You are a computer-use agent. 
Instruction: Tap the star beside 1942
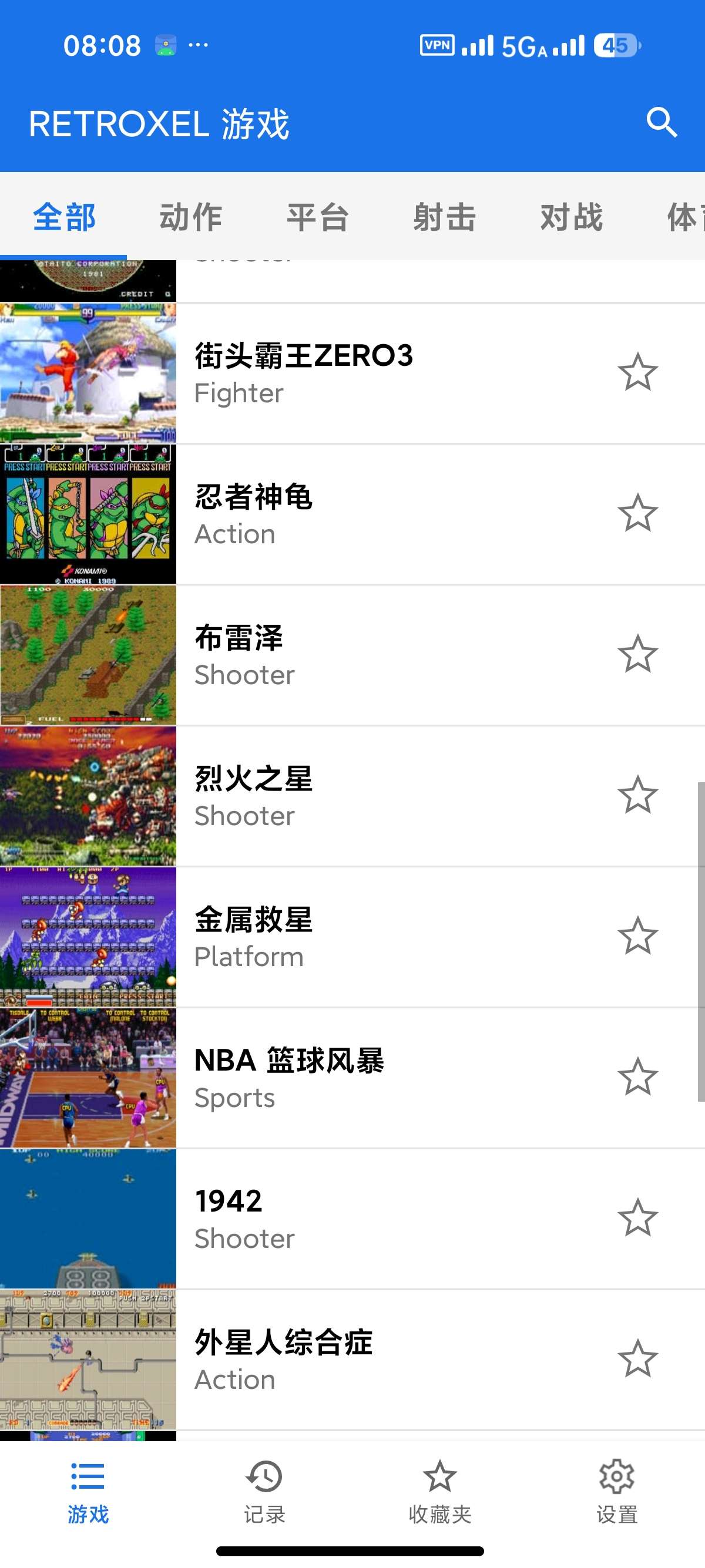[x=637, y=1217]
